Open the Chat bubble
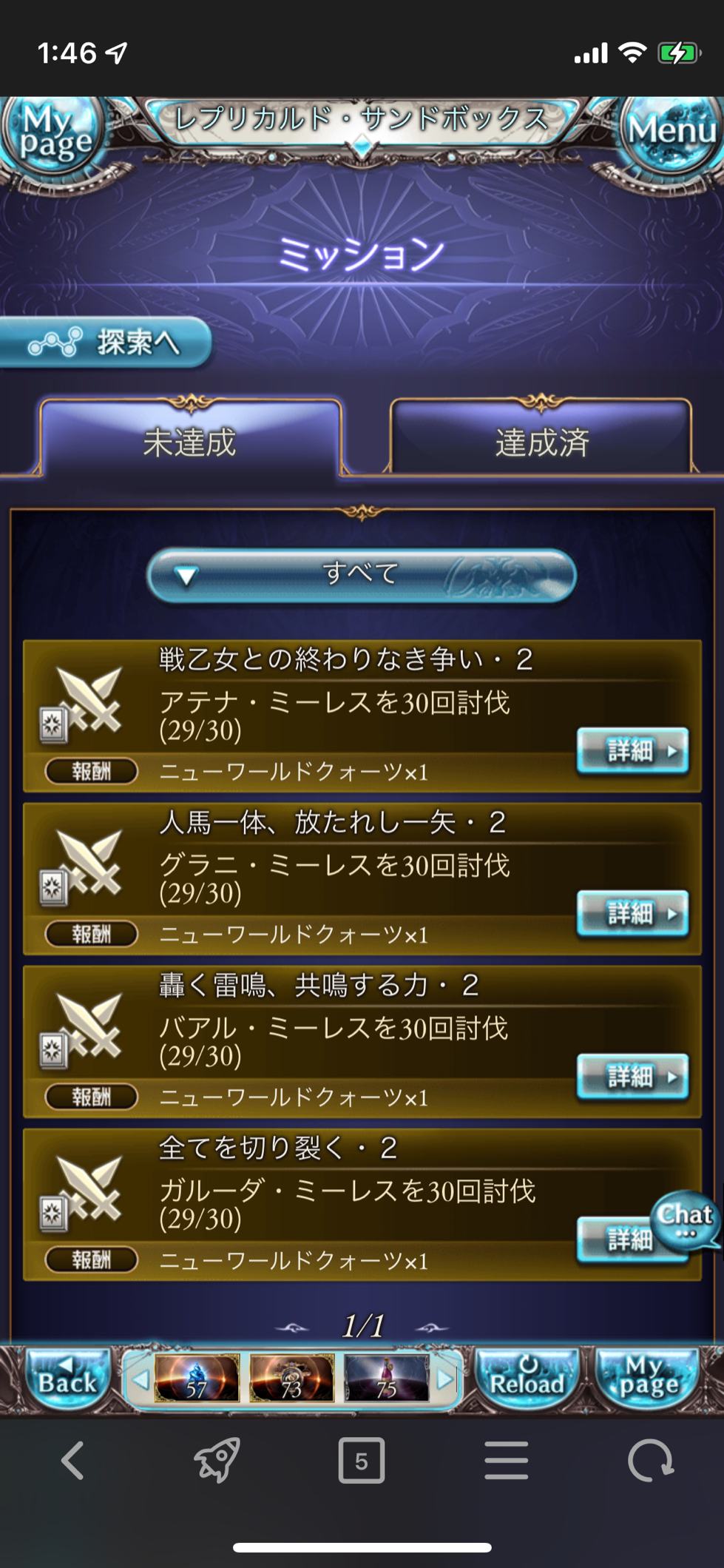The width and height of the screenshot is (724, 1568). (x=686, y=1219)
